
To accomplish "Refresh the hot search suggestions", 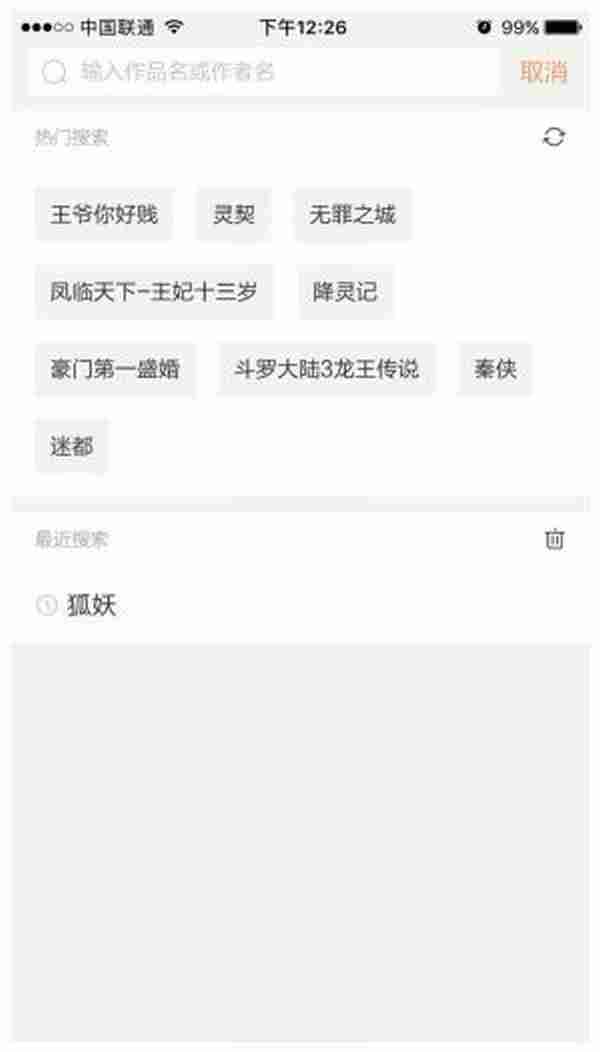I will (x=554, y=138).
